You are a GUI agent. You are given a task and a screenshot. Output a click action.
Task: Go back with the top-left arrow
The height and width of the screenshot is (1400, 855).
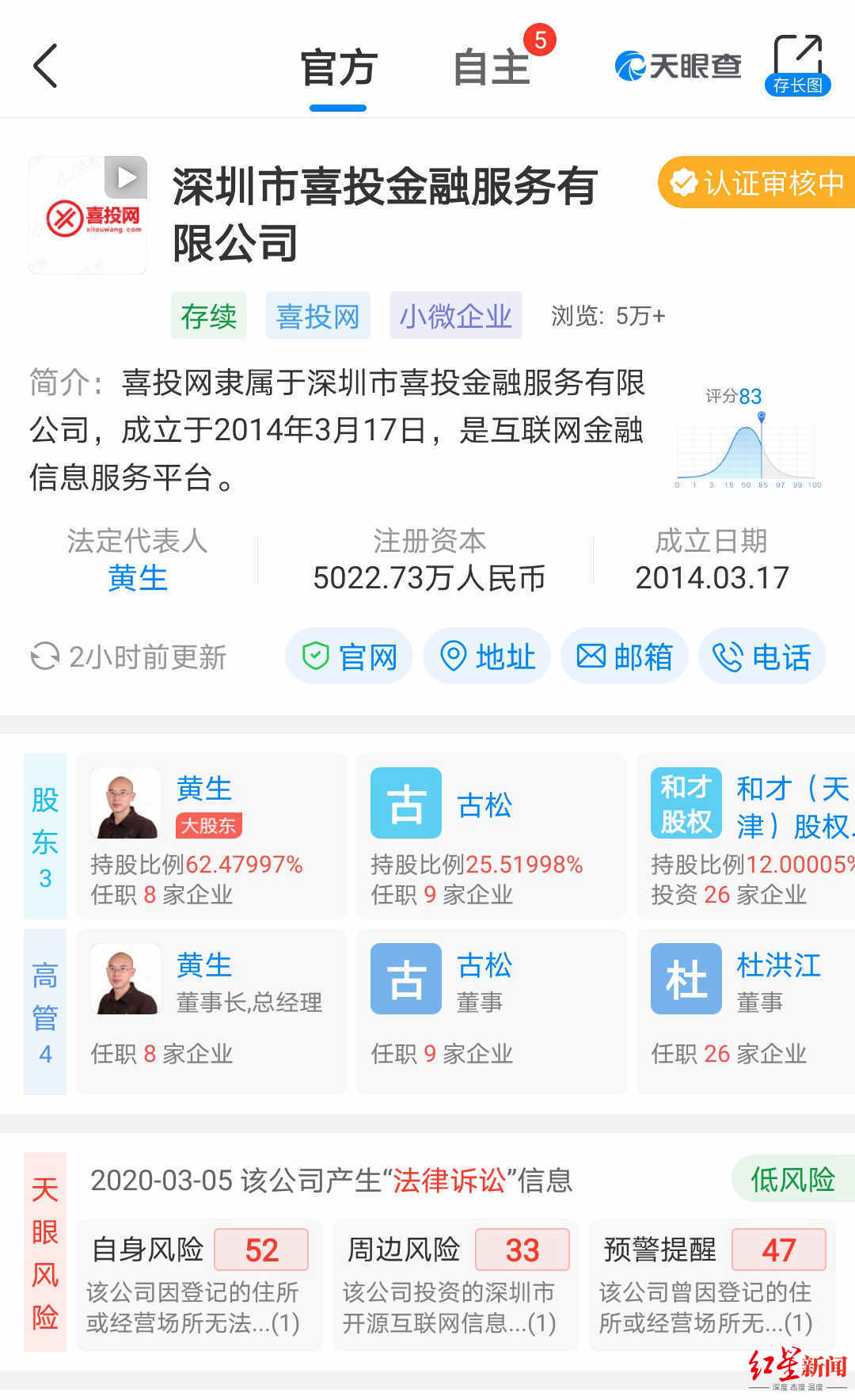[x=46, y=66]
